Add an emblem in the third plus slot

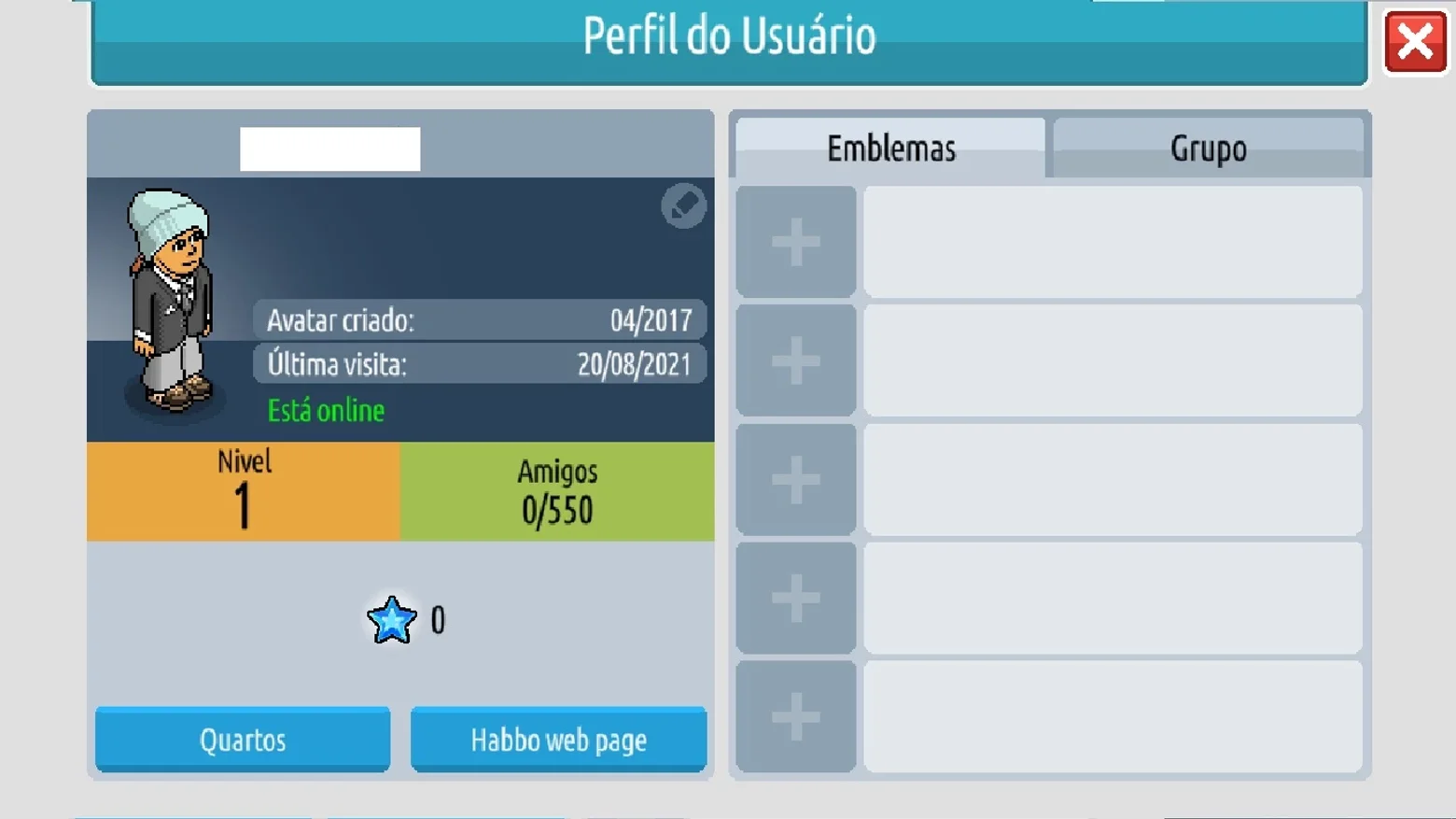coord(796,480)
